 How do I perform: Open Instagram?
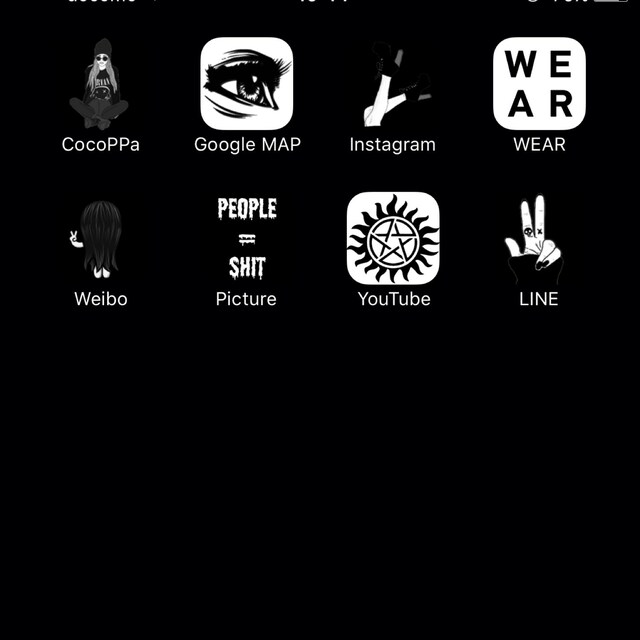coord(393,85)
